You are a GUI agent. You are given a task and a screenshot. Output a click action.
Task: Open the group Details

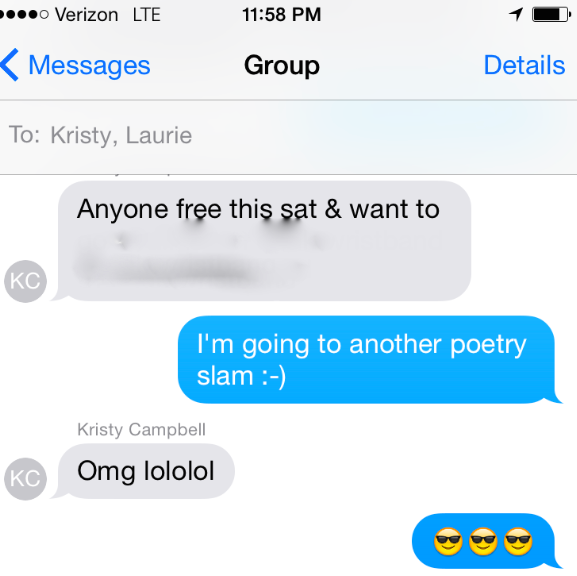click(x=524, y=65)
